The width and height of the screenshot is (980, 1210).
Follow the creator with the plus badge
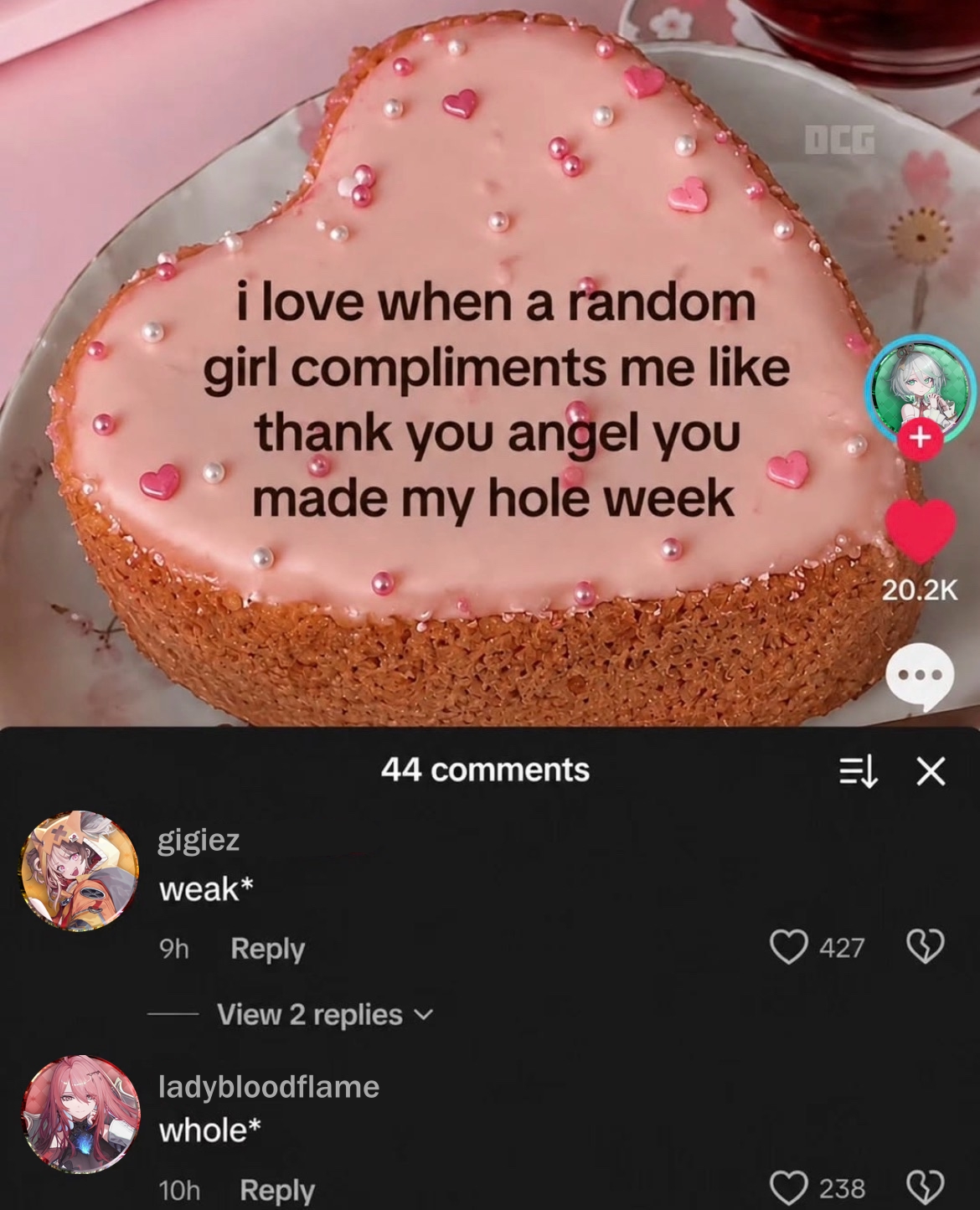coord(920,436)
